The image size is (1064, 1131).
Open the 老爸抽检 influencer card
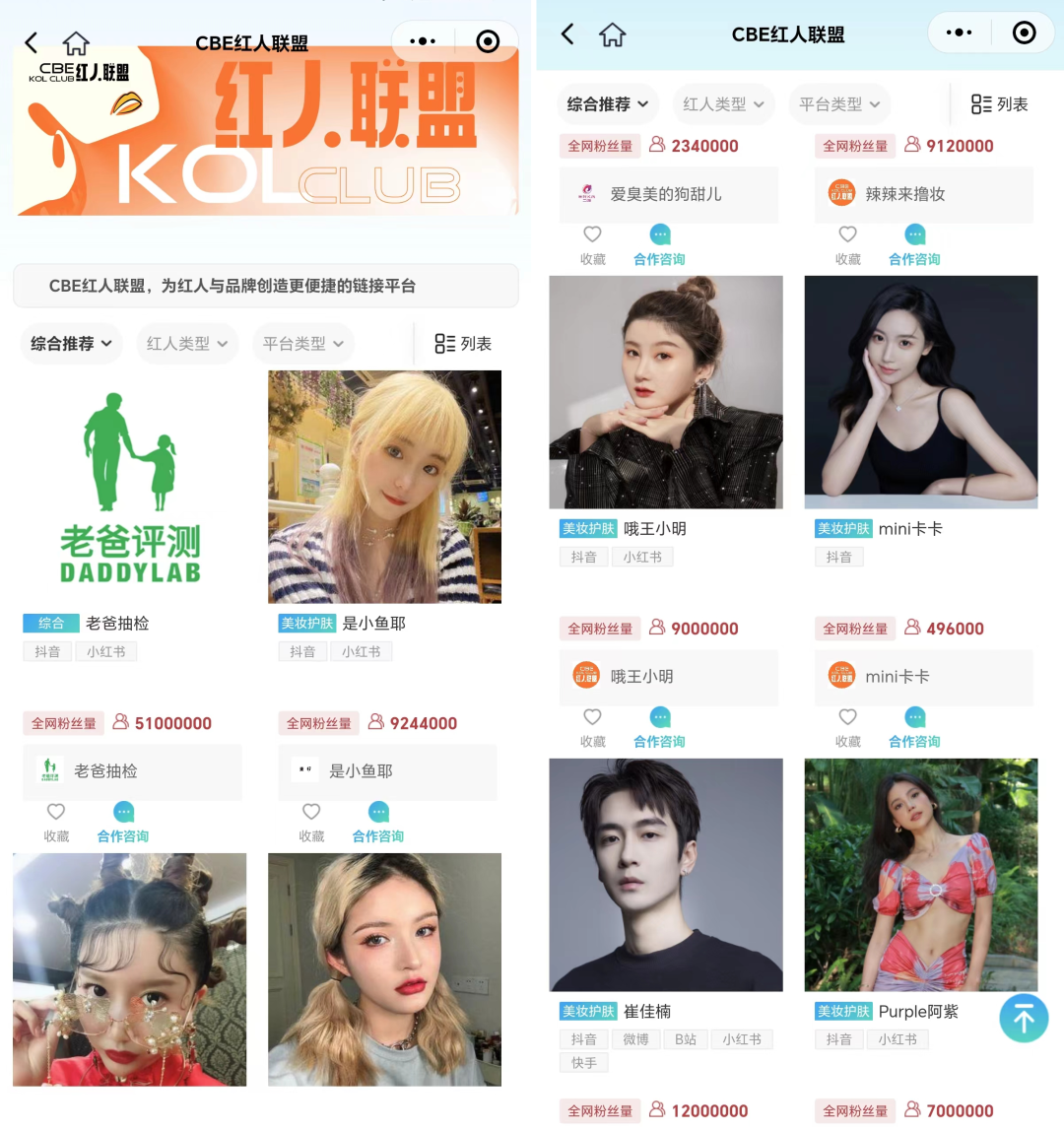[x=129, y=487]
